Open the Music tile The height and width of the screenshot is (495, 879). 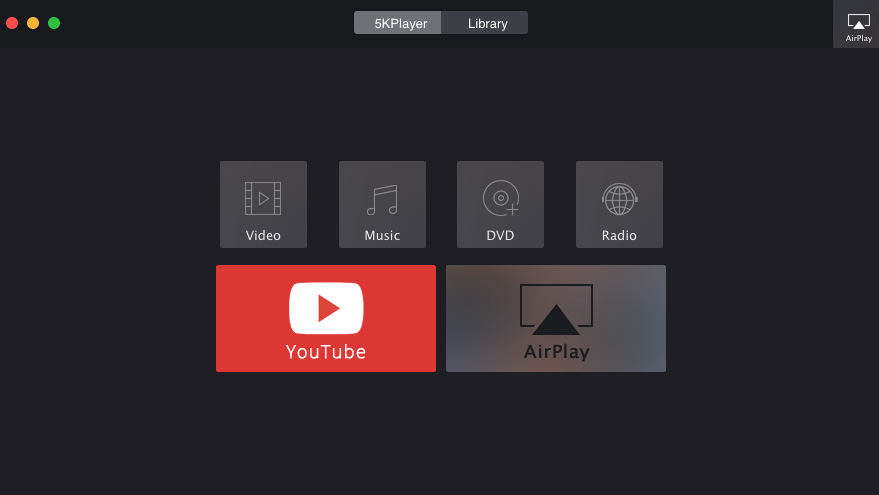(x=382, y=204)
